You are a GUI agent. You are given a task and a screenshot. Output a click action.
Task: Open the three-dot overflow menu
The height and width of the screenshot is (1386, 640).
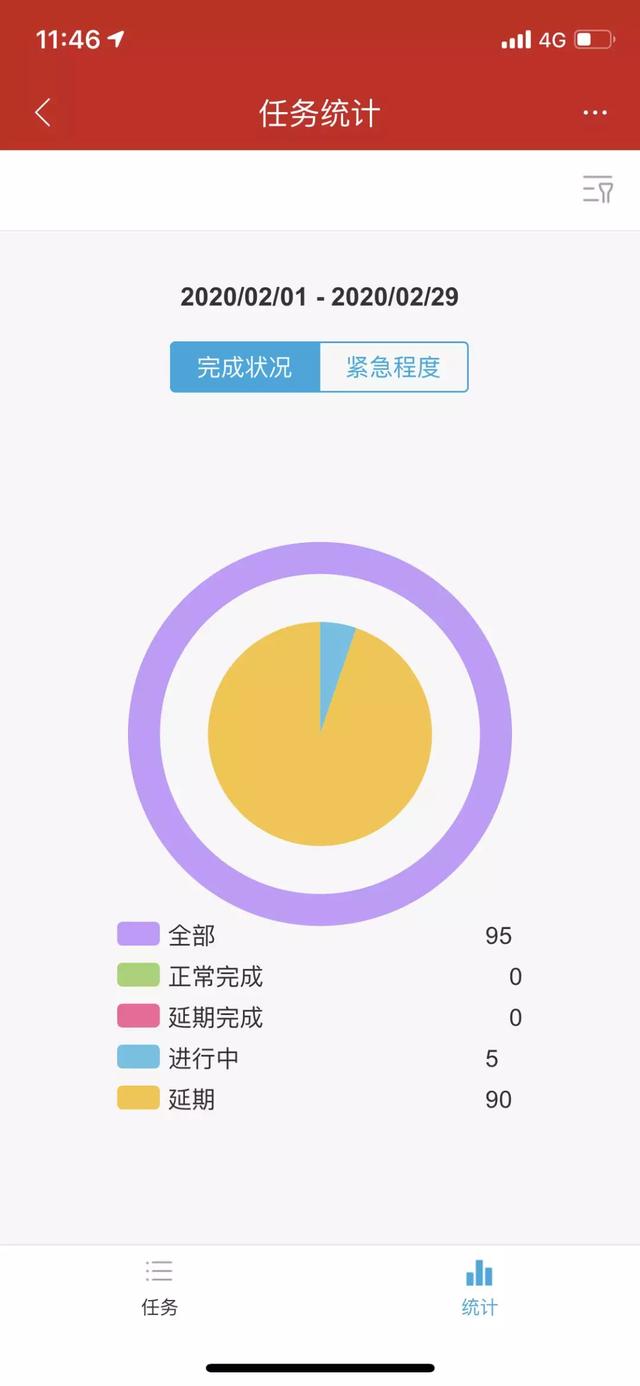595,113
